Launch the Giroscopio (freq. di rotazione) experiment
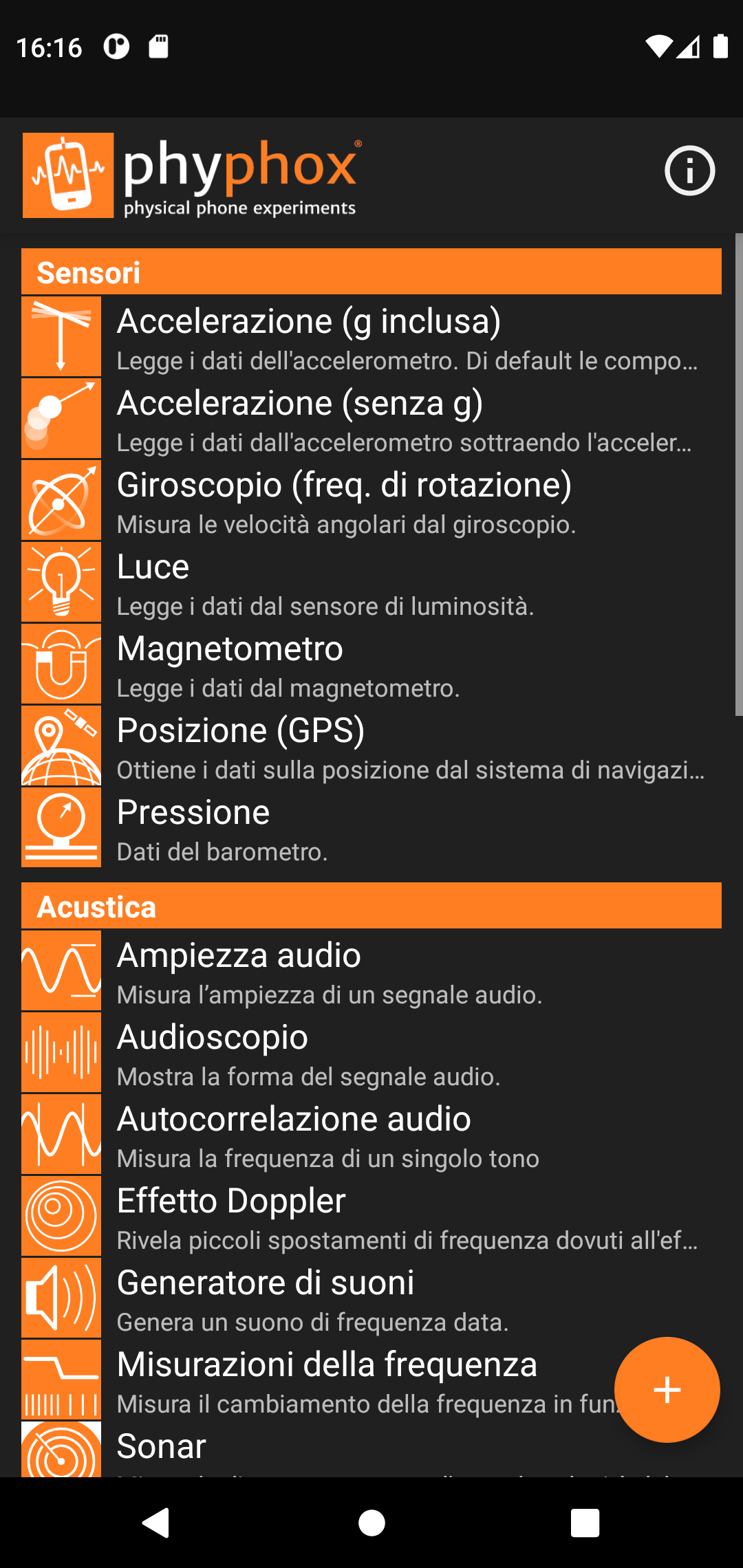This screenshot has width=743, height=1568. click(371, 501)
